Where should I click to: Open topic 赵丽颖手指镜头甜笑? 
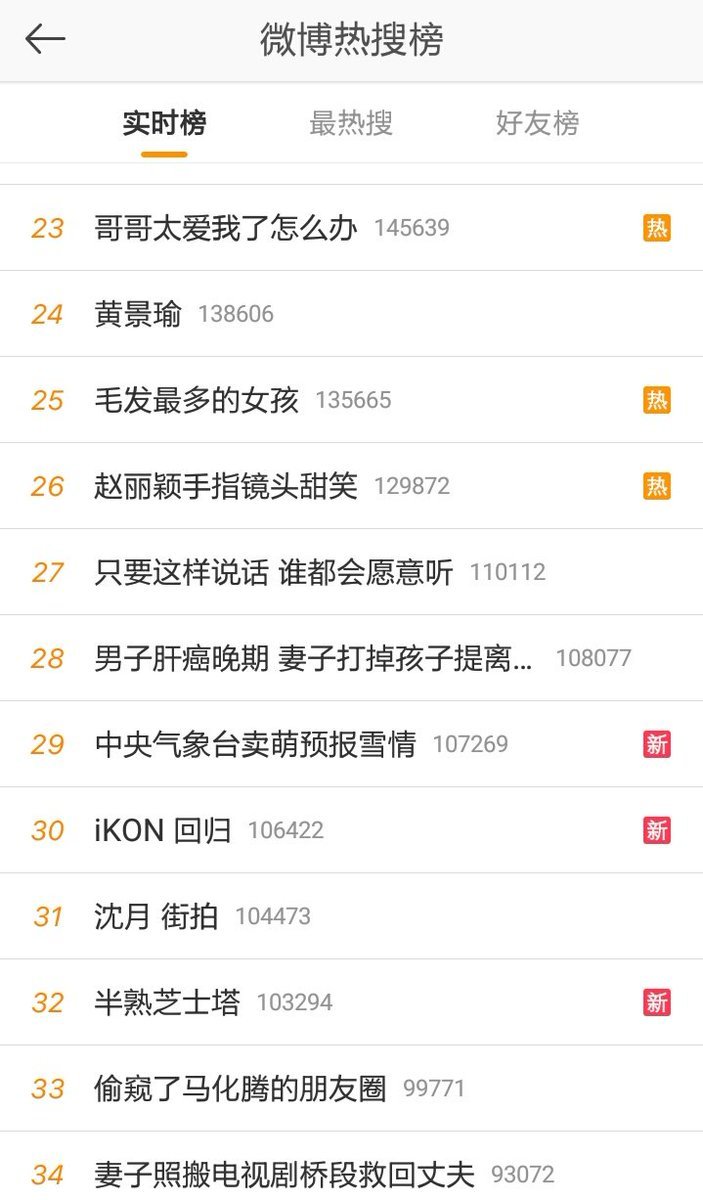pos(351,486)
